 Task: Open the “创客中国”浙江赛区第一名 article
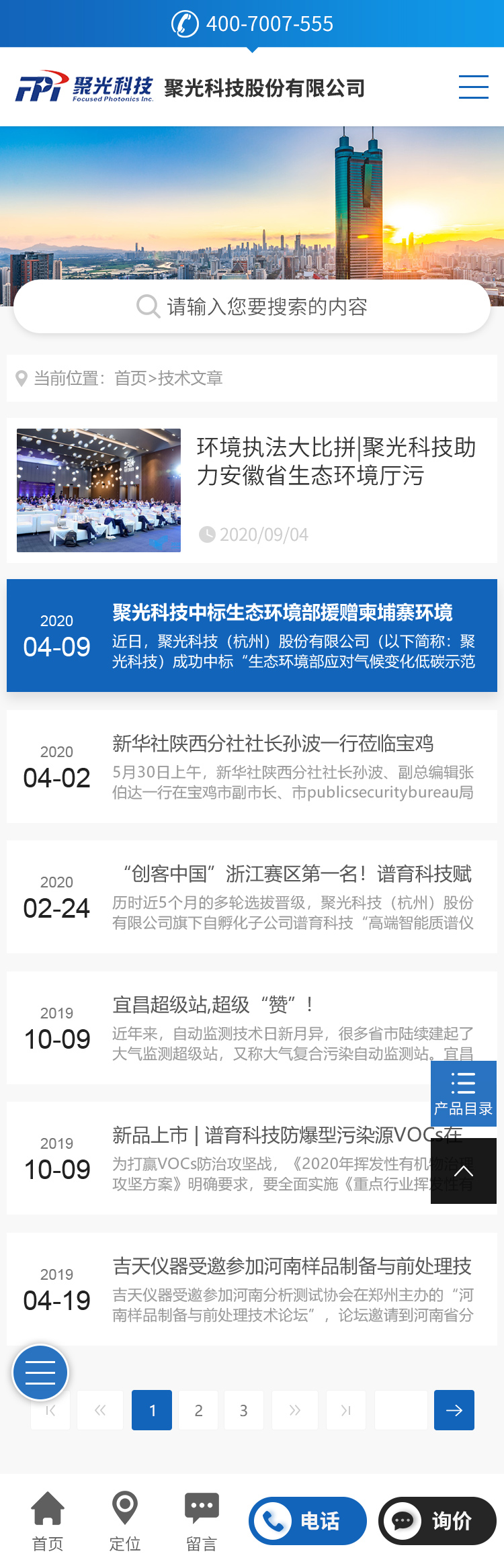point(297,874)
